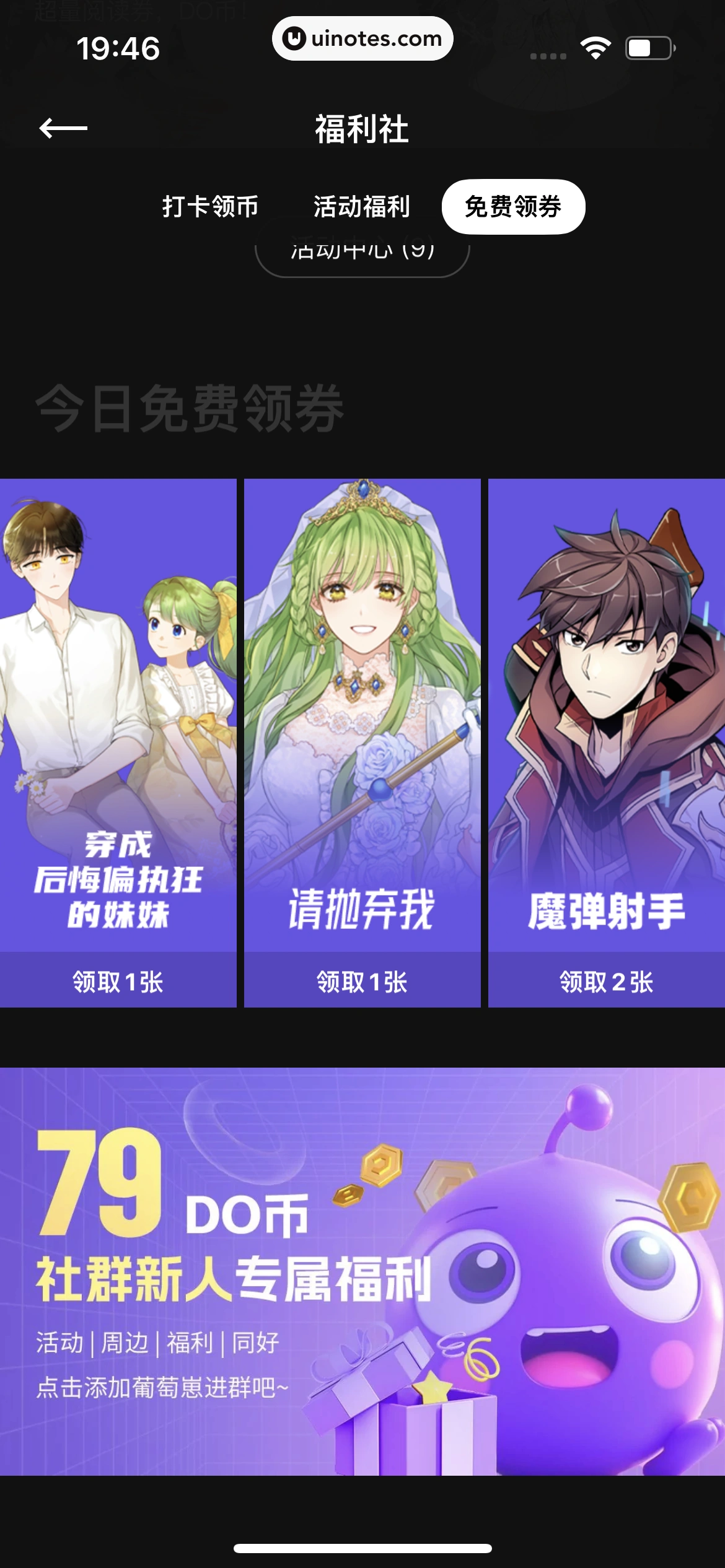Viewport: 725px width, 1568px height.
Task: Open the 请抛弃我 comic card
Action: [x=362, y=712]
